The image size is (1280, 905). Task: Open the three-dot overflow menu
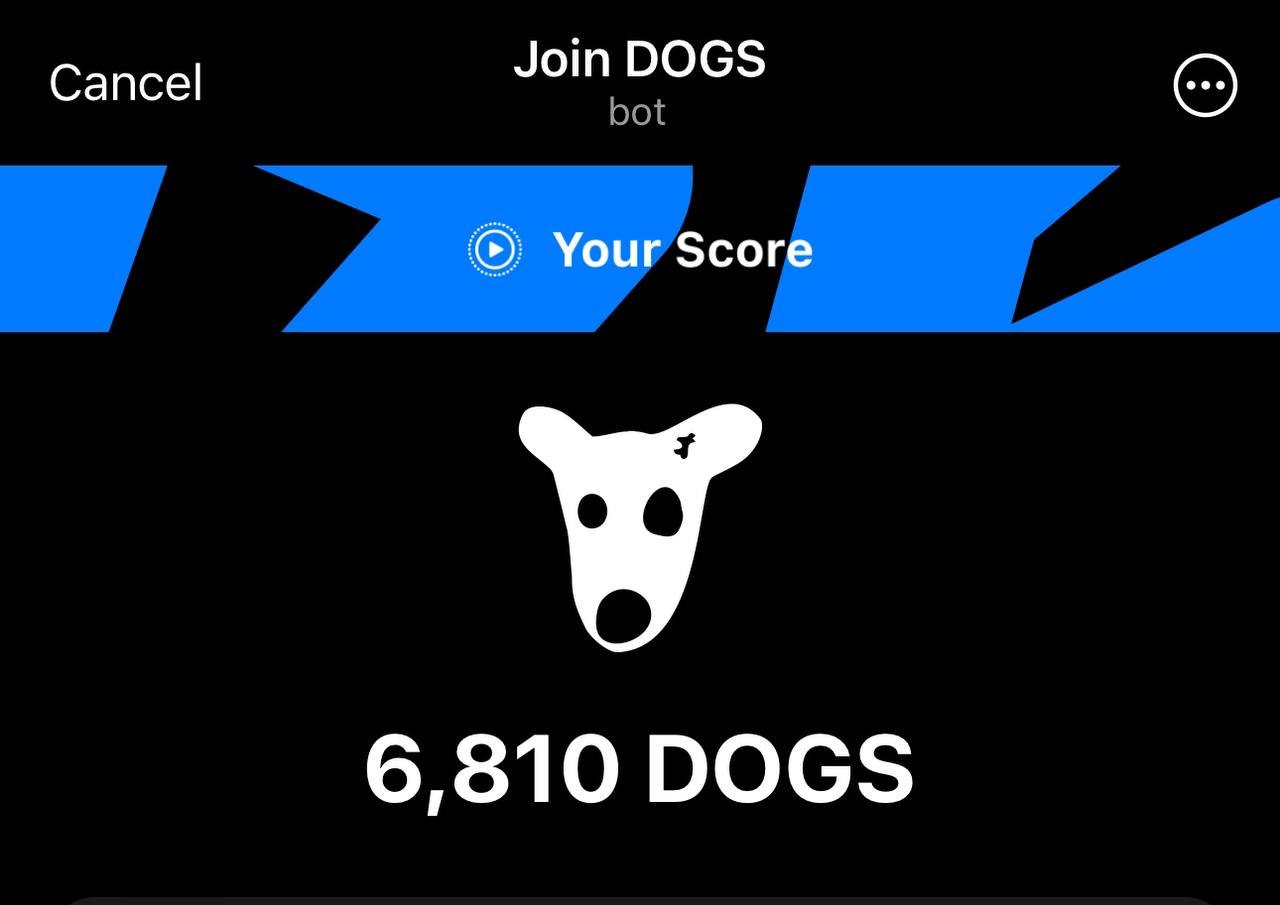1205,85
